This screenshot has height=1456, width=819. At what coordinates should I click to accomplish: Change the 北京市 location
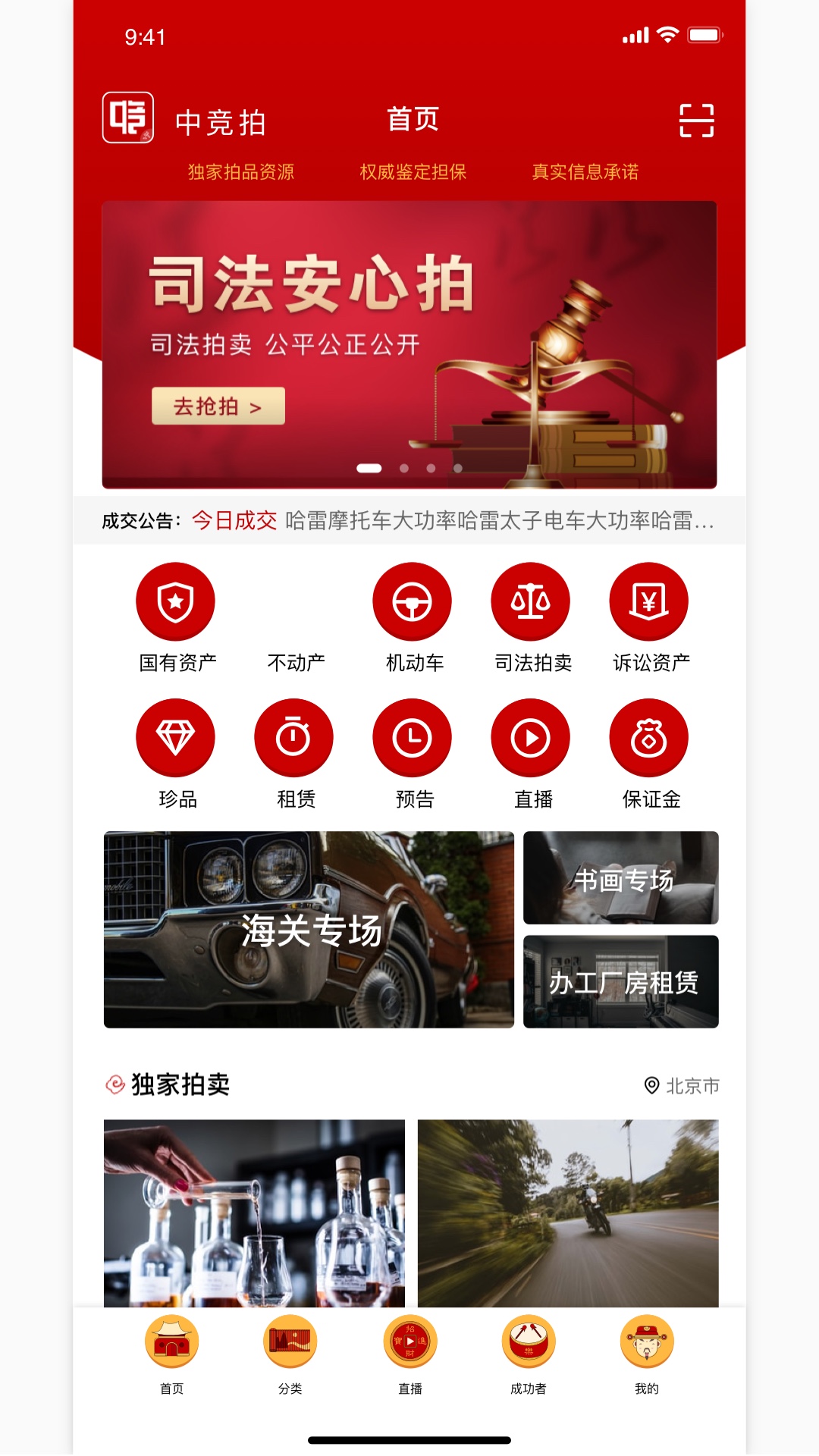[x=682, y=1086]
